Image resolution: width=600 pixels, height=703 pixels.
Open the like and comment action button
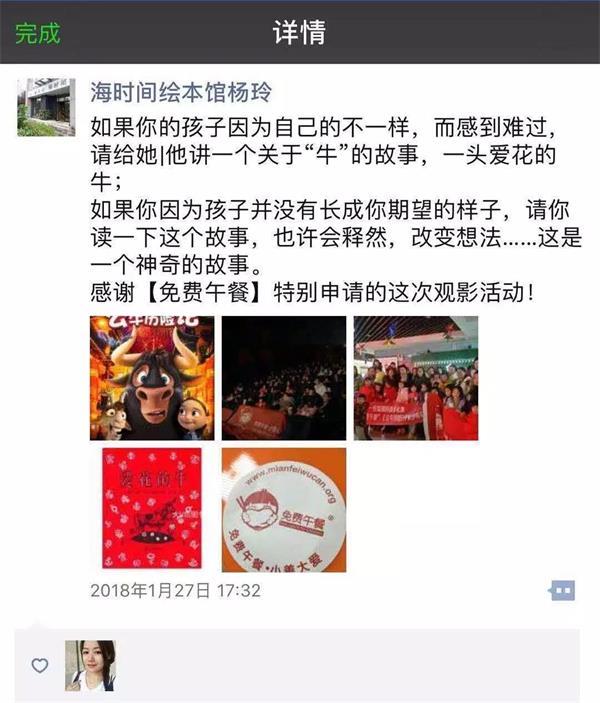(562, 591)
